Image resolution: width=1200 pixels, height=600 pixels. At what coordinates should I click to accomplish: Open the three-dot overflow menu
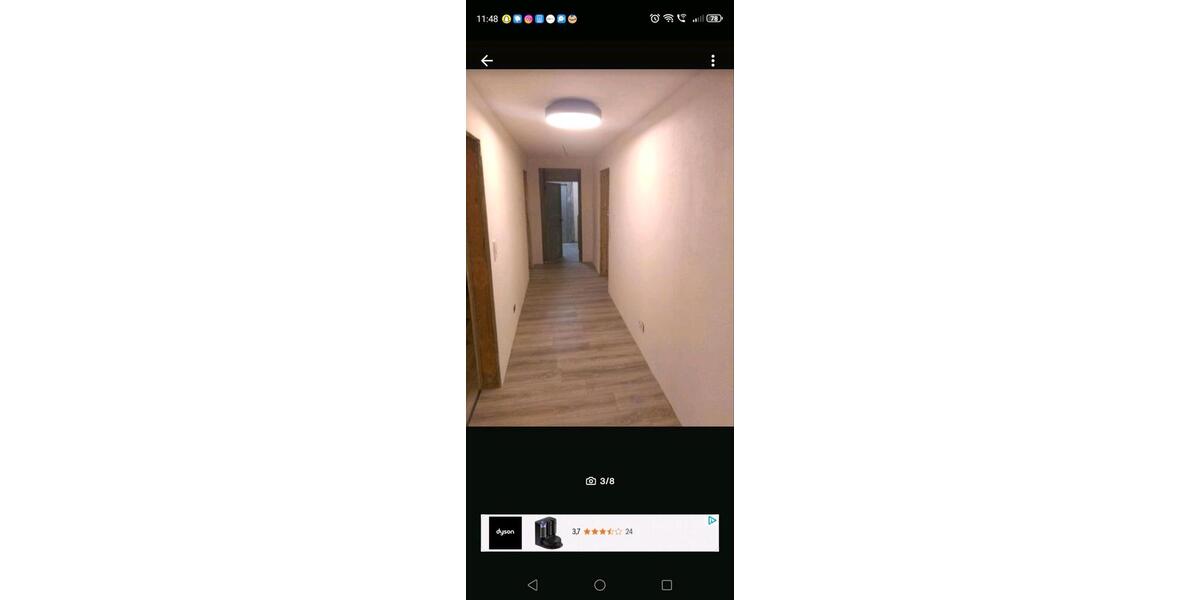pos(712,61)
